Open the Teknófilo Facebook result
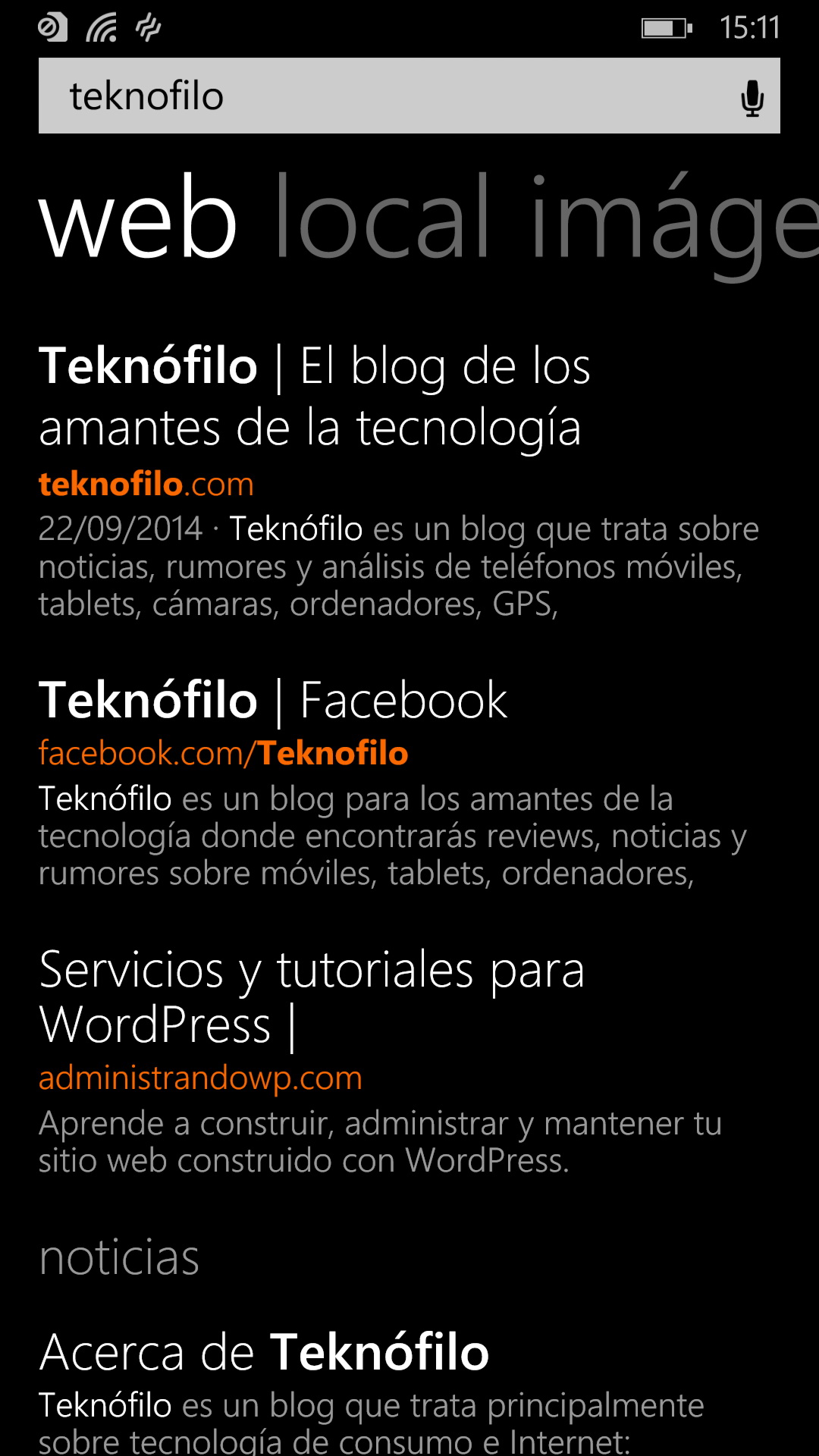The width and height of the screenshot is (819, 1456). (273, 700)
